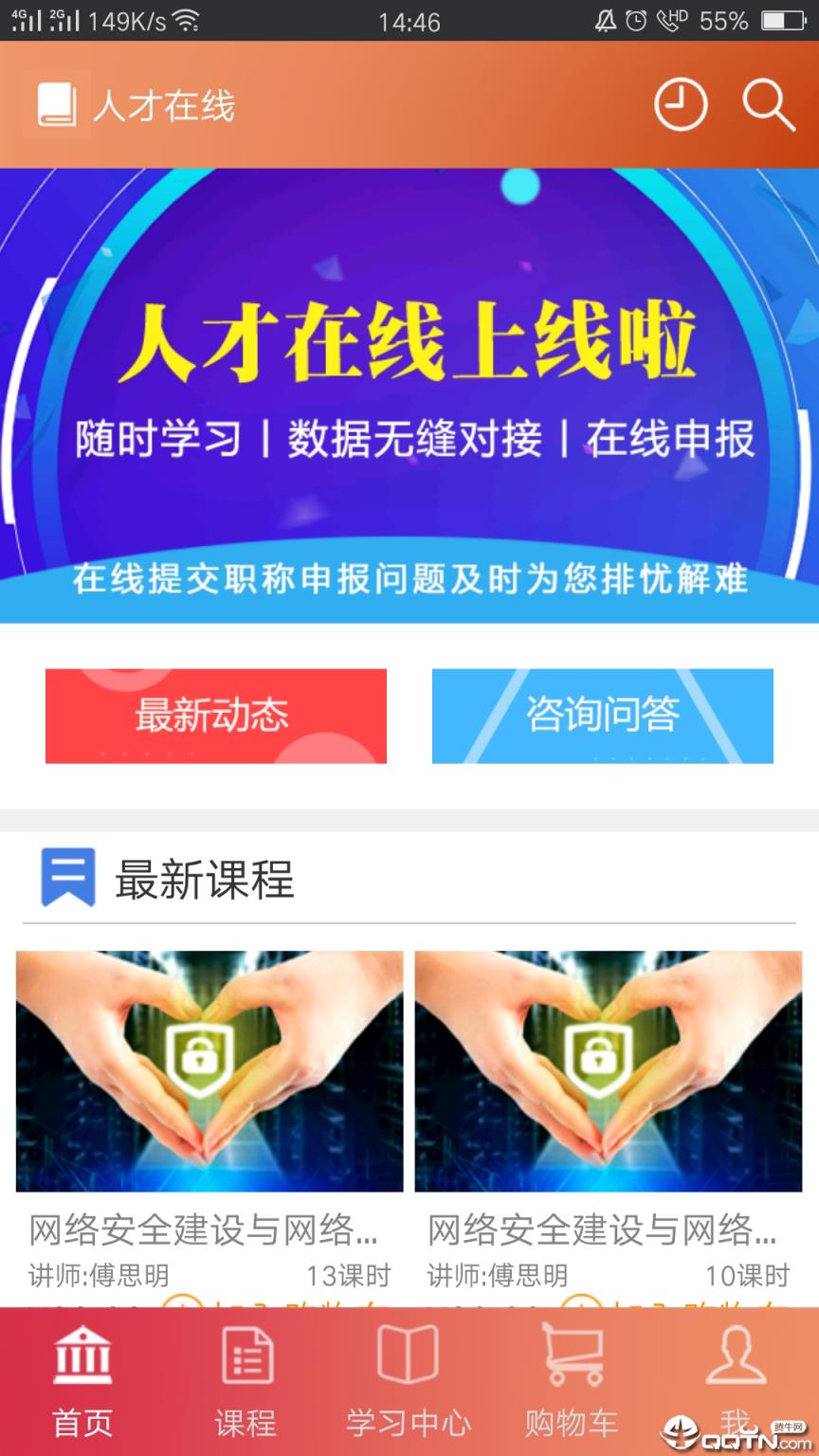This screenshot has height=1456, width=819.
Task: Tap the profile person icon for 我的
Action: coord(735,1357)
